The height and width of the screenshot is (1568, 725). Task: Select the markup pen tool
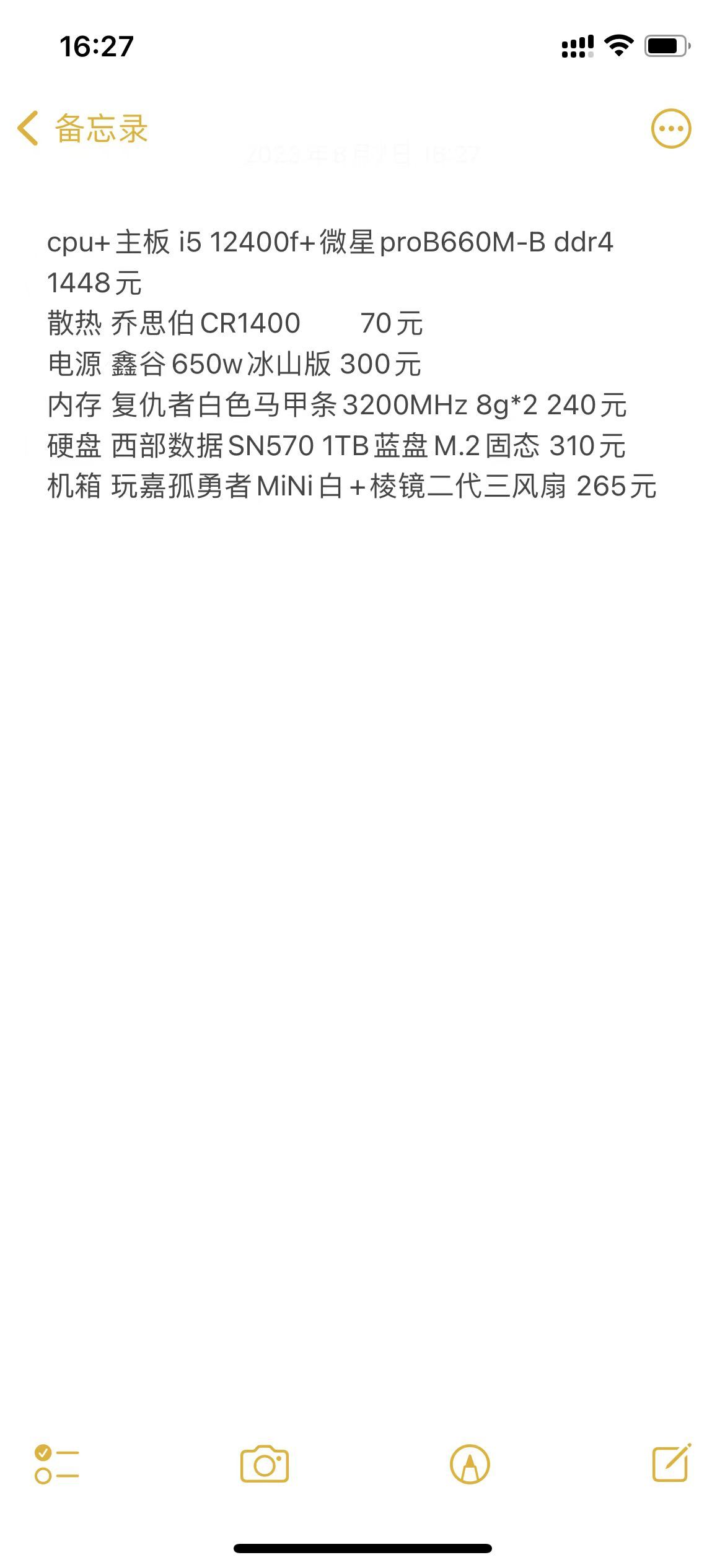tap(471, 1465)
